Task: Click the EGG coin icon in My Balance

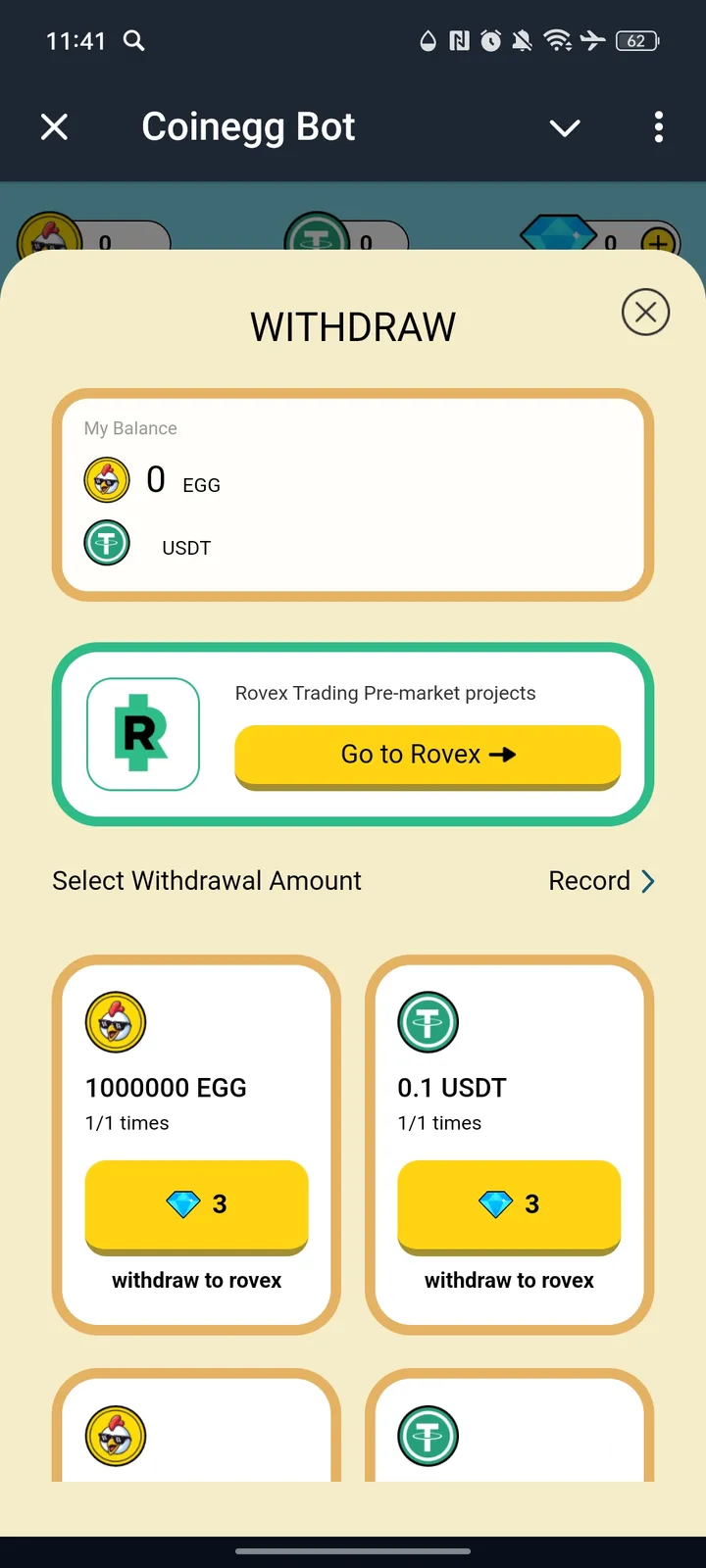Action: tap(107, 479)
